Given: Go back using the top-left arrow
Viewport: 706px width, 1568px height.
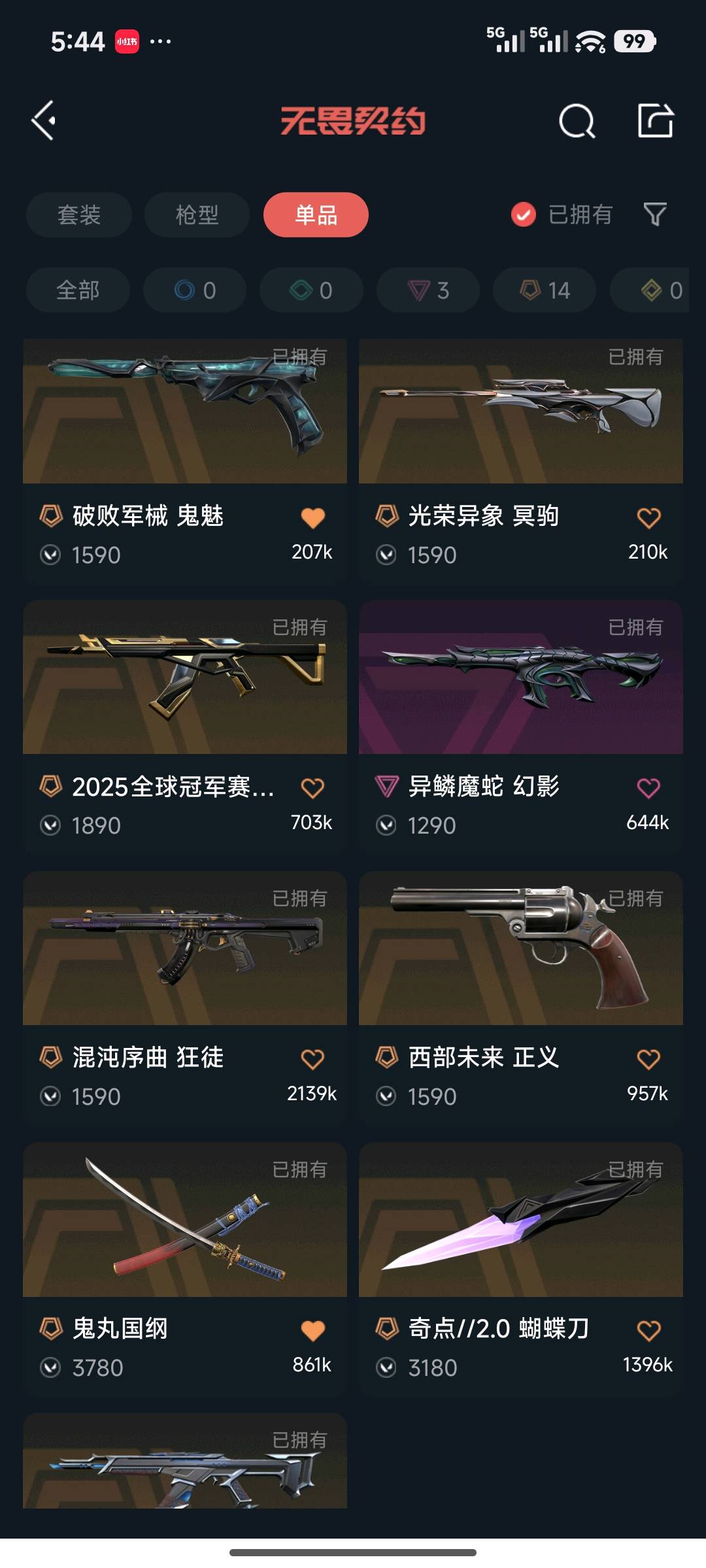Looking at the screenshot, I should coord(44,121).
